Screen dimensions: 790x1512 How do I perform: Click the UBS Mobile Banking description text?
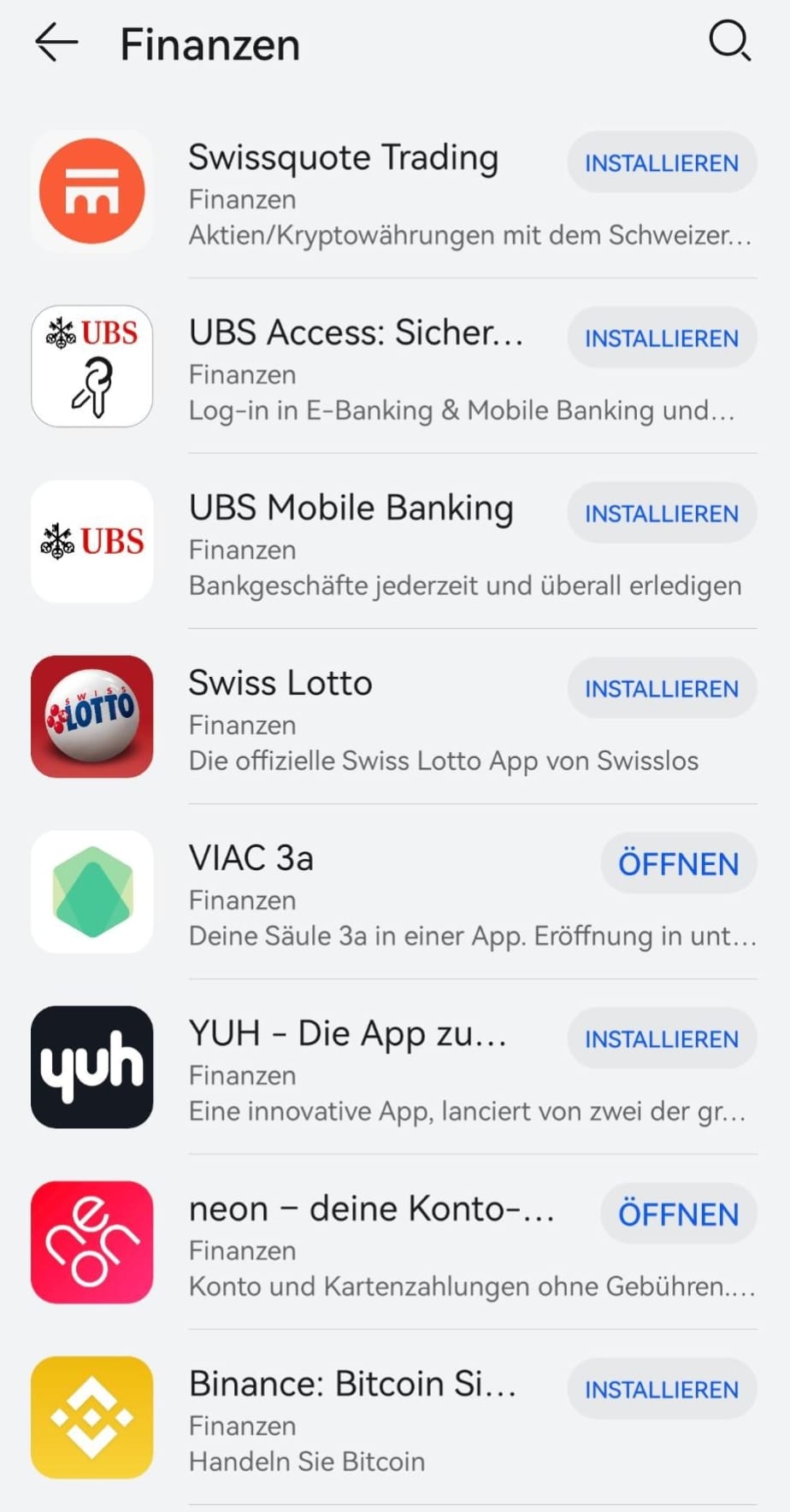point(464,585)
